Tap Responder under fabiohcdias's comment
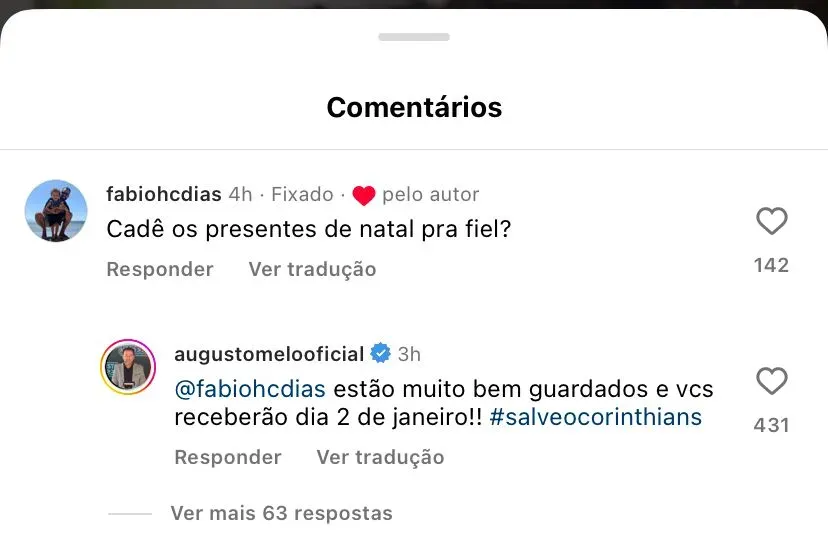The image size is (828, 560). pyautogui.click(x=160, y=269)
